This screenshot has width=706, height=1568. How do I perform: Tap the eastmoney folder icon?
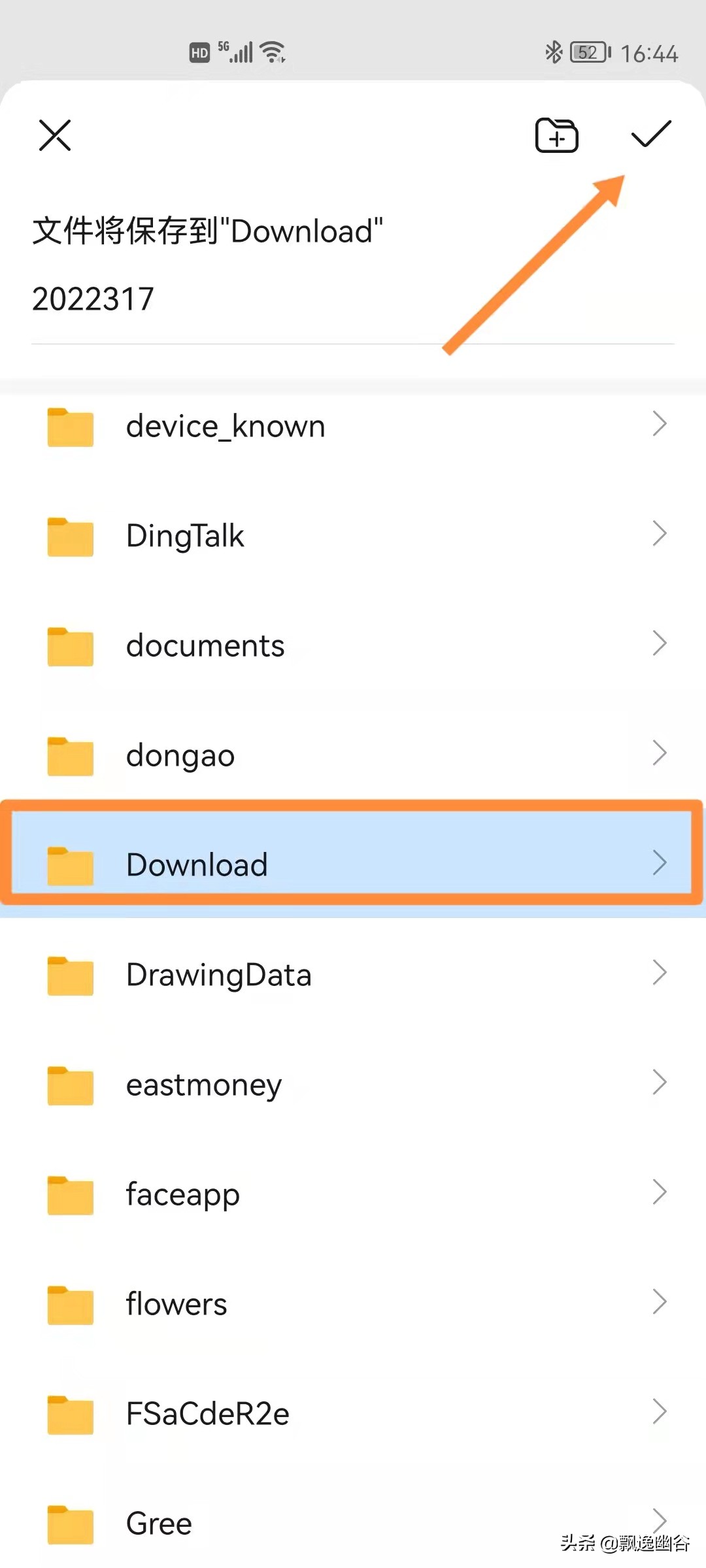pyautogui.click(x=70, y=1085)
